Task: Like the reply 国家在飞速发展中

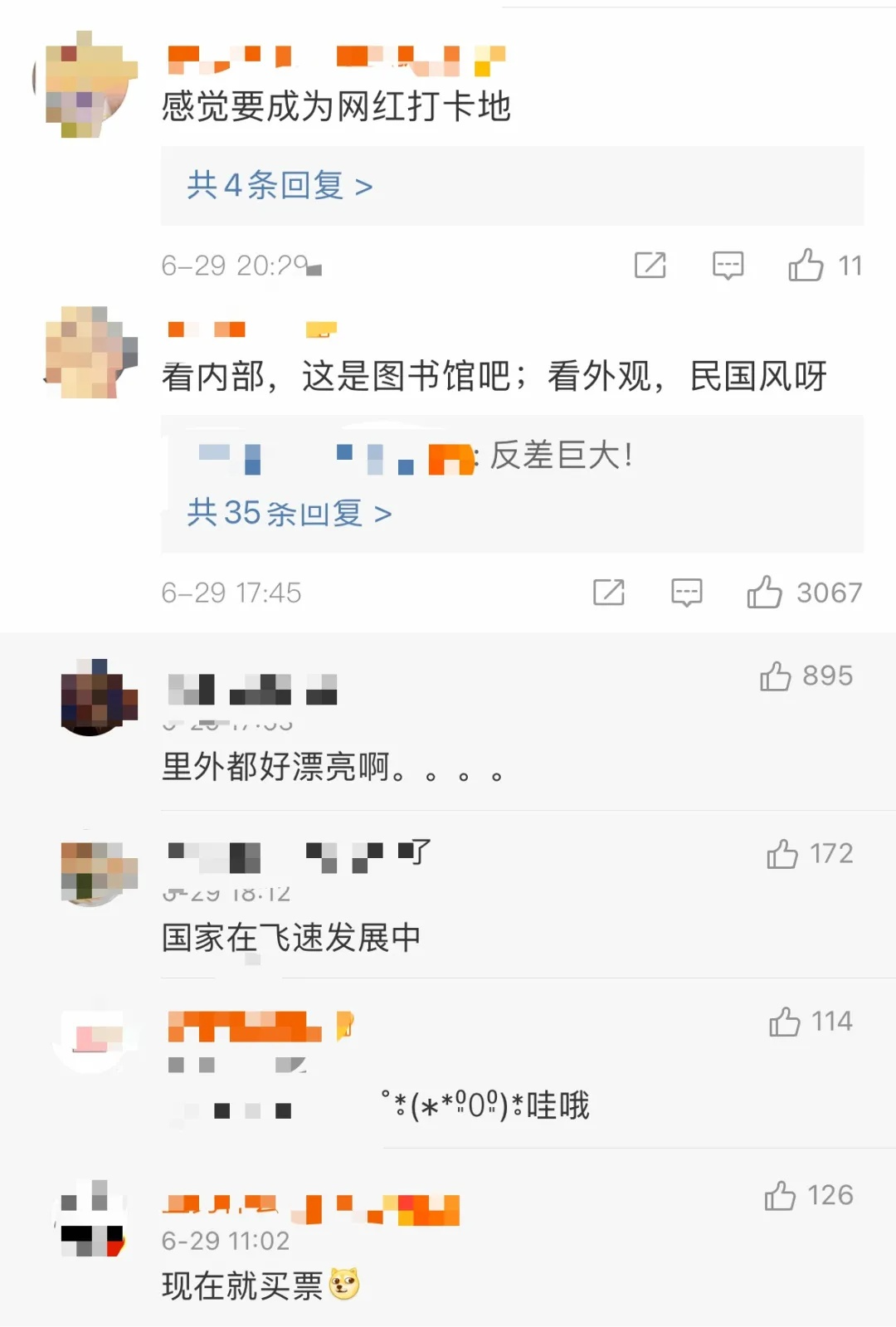Action: pyautogui.click(x=782, y=854)
